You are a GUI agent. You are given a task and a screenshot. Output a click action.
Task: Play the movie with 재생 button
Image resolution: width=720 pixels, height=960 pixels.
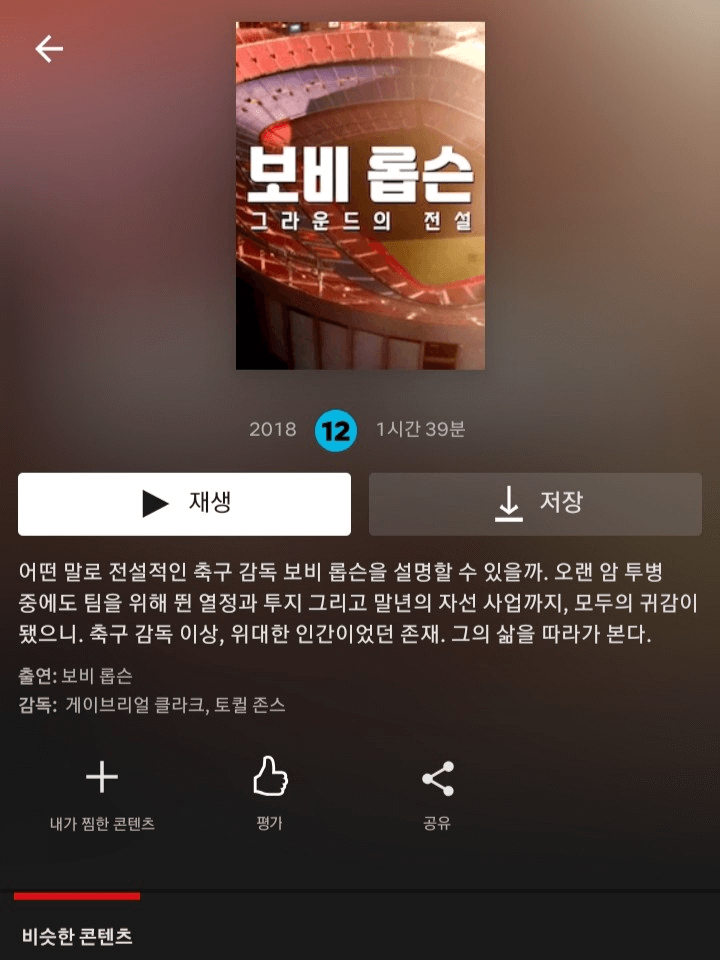pyautogui.click(x=184, y=504)
